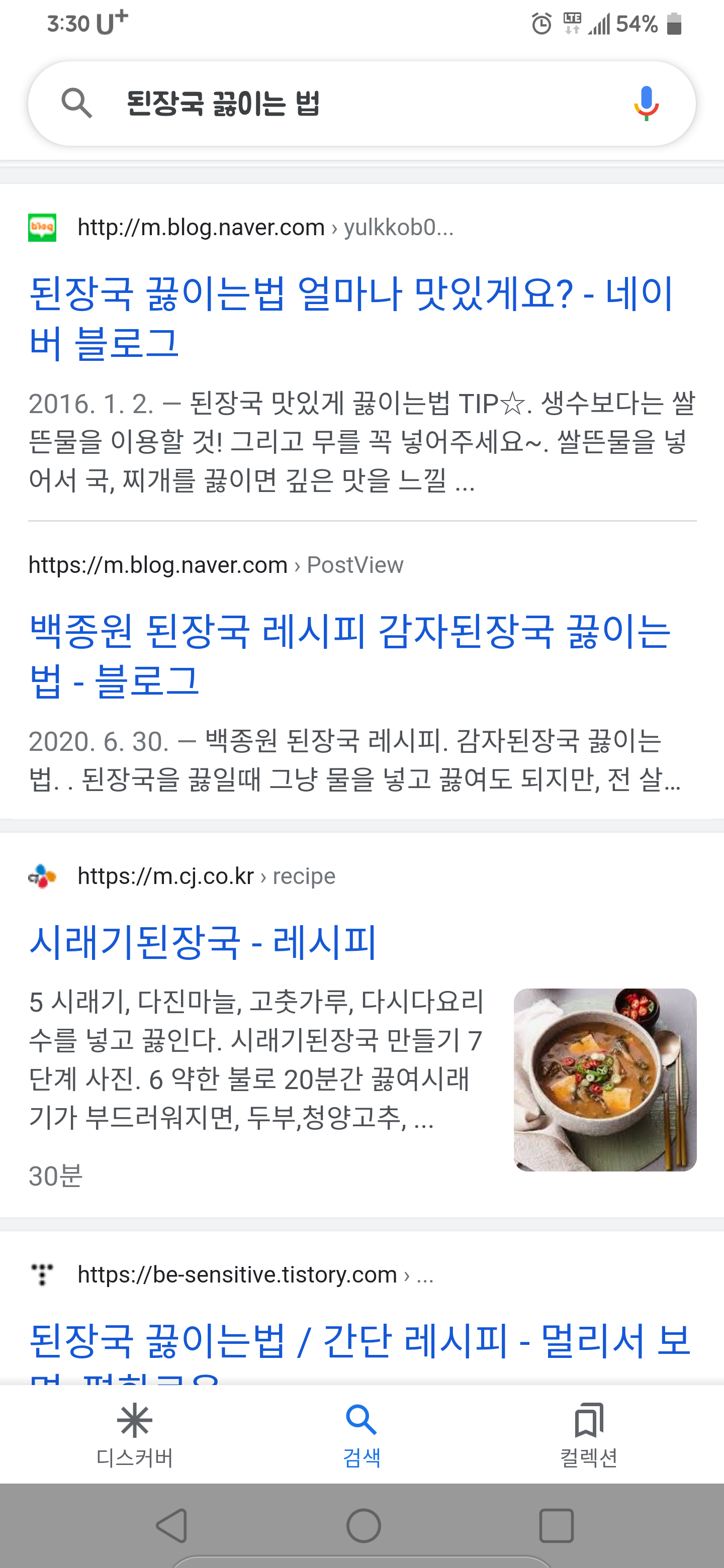The image size is (724, 1568).
Task: Open the 시래기된장국 soup photo thumbnail
Action: coord(605,1080)
